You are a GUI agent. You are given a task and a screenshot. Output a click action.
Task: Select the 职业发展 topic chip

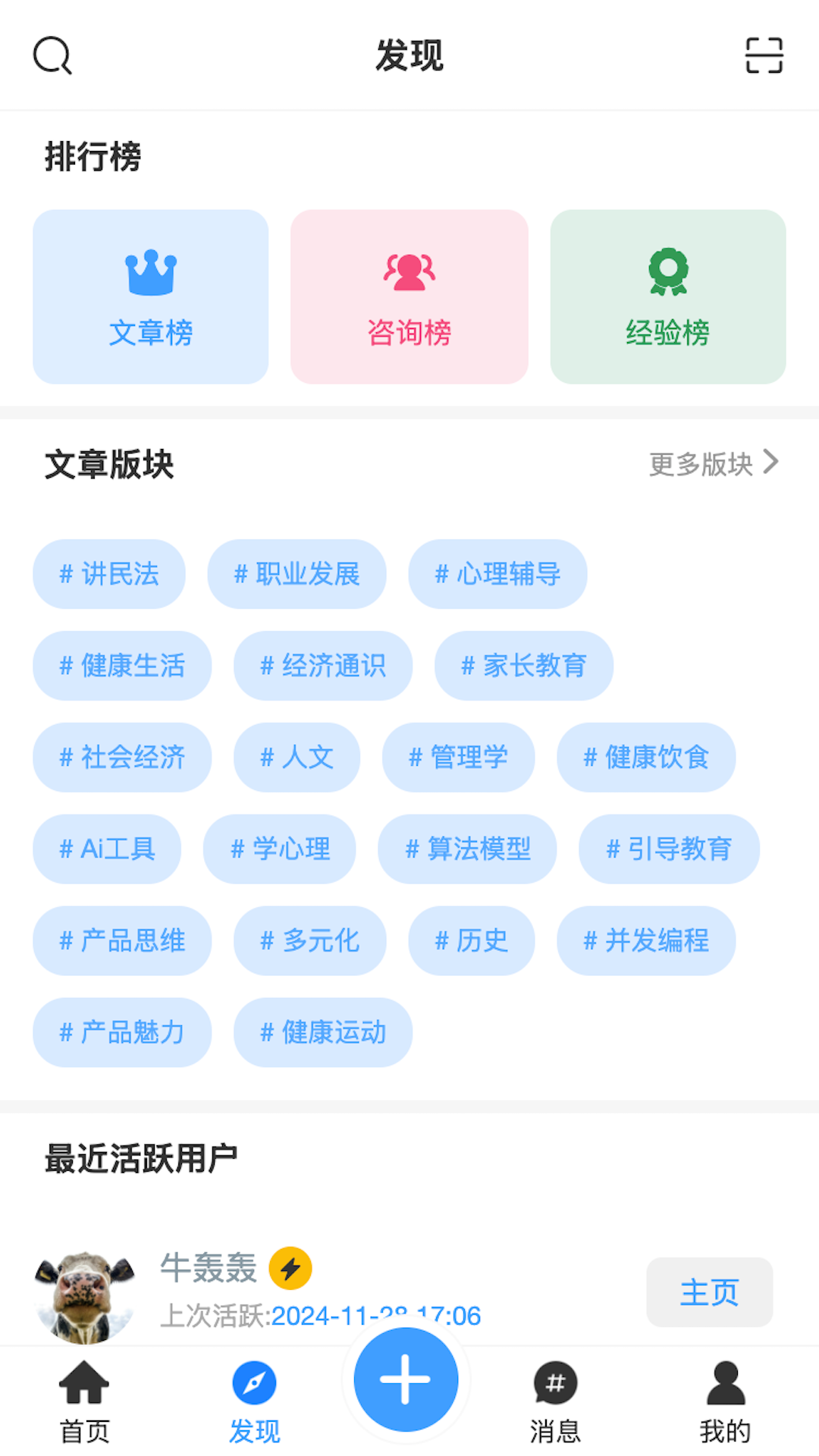(x=297, y=574)
